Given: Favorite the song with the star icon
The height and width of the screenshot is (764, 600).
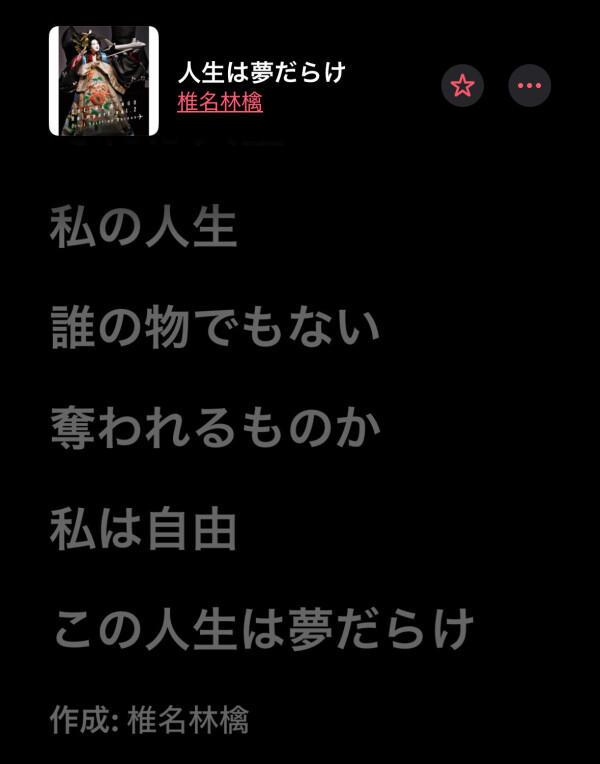Looking at the screenshot, I should (x=462, y=86).
